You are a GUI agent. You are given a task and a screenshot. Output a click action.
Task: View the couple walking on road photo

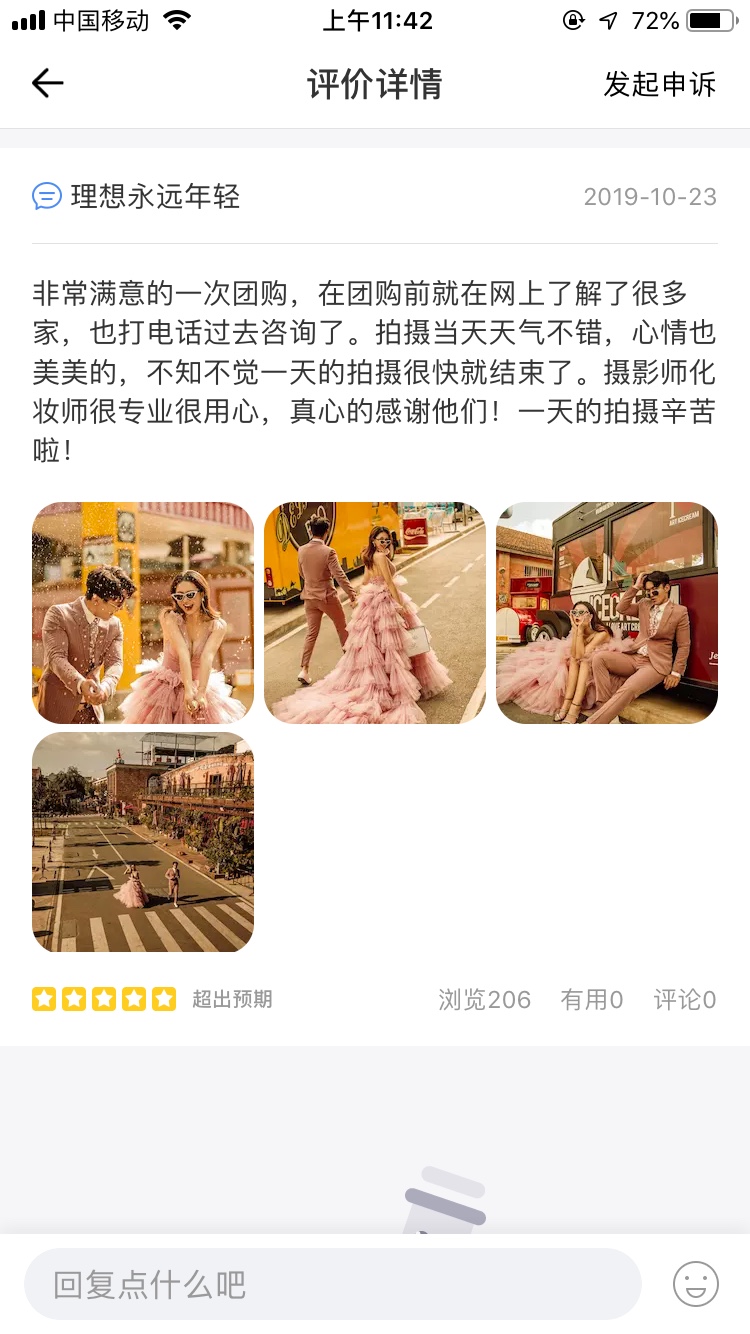[375, 613]
